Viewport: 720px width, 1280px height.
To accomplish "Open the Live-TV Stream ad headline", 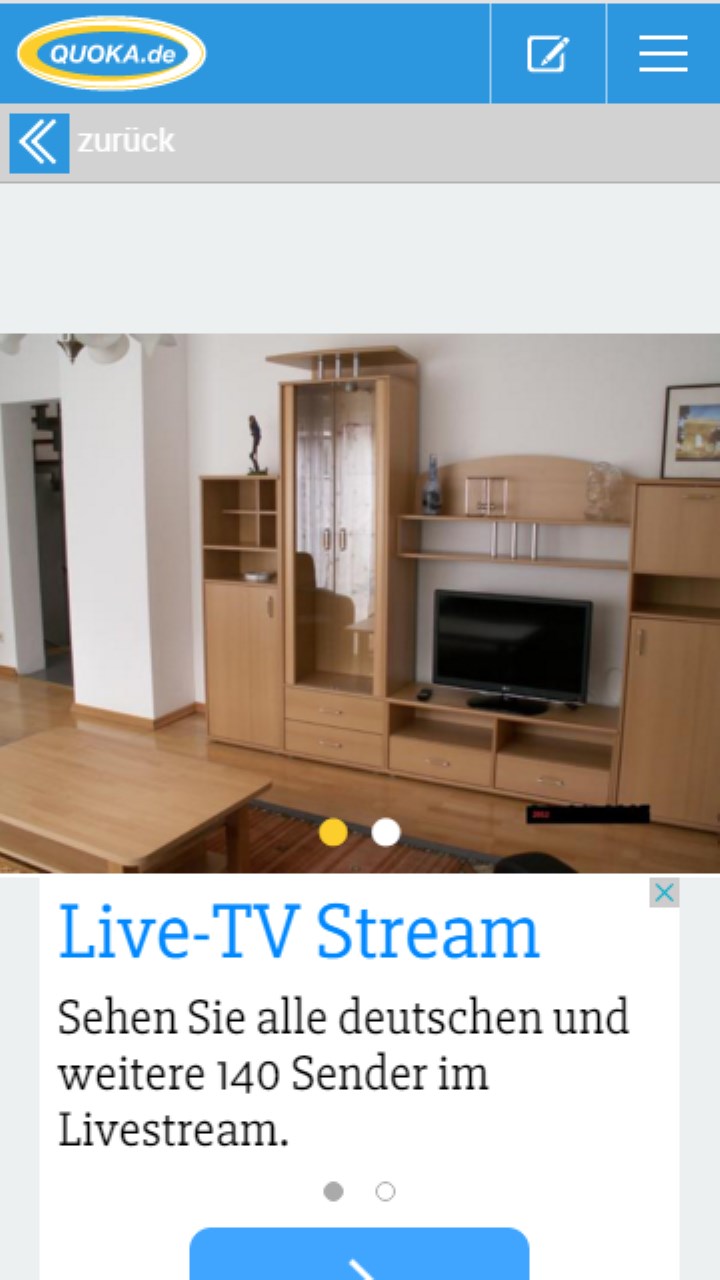I will point(299,933).
